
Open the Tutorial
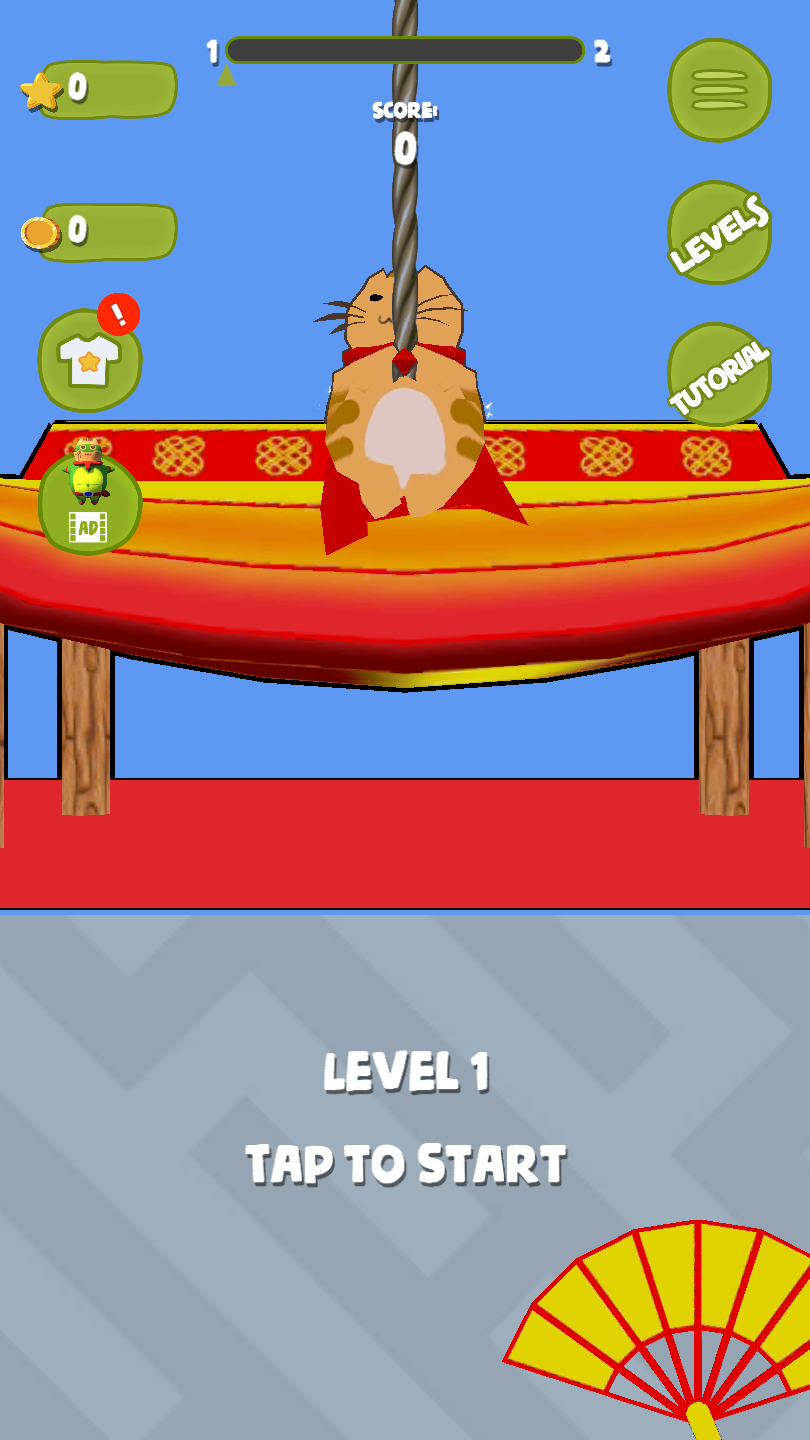coord(719,374)
